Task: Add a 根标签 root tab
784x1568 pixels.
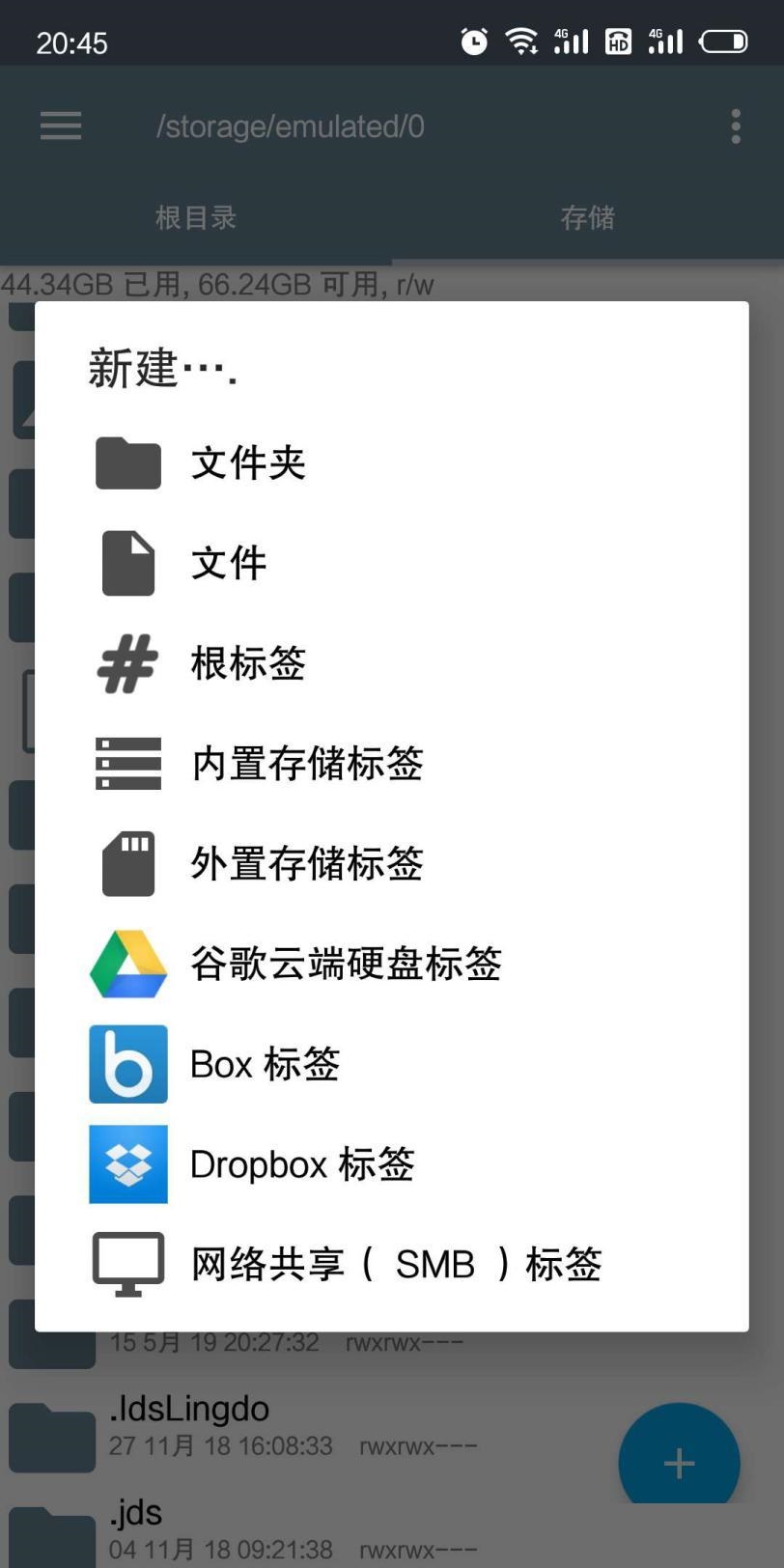Action: click(248, 664)
